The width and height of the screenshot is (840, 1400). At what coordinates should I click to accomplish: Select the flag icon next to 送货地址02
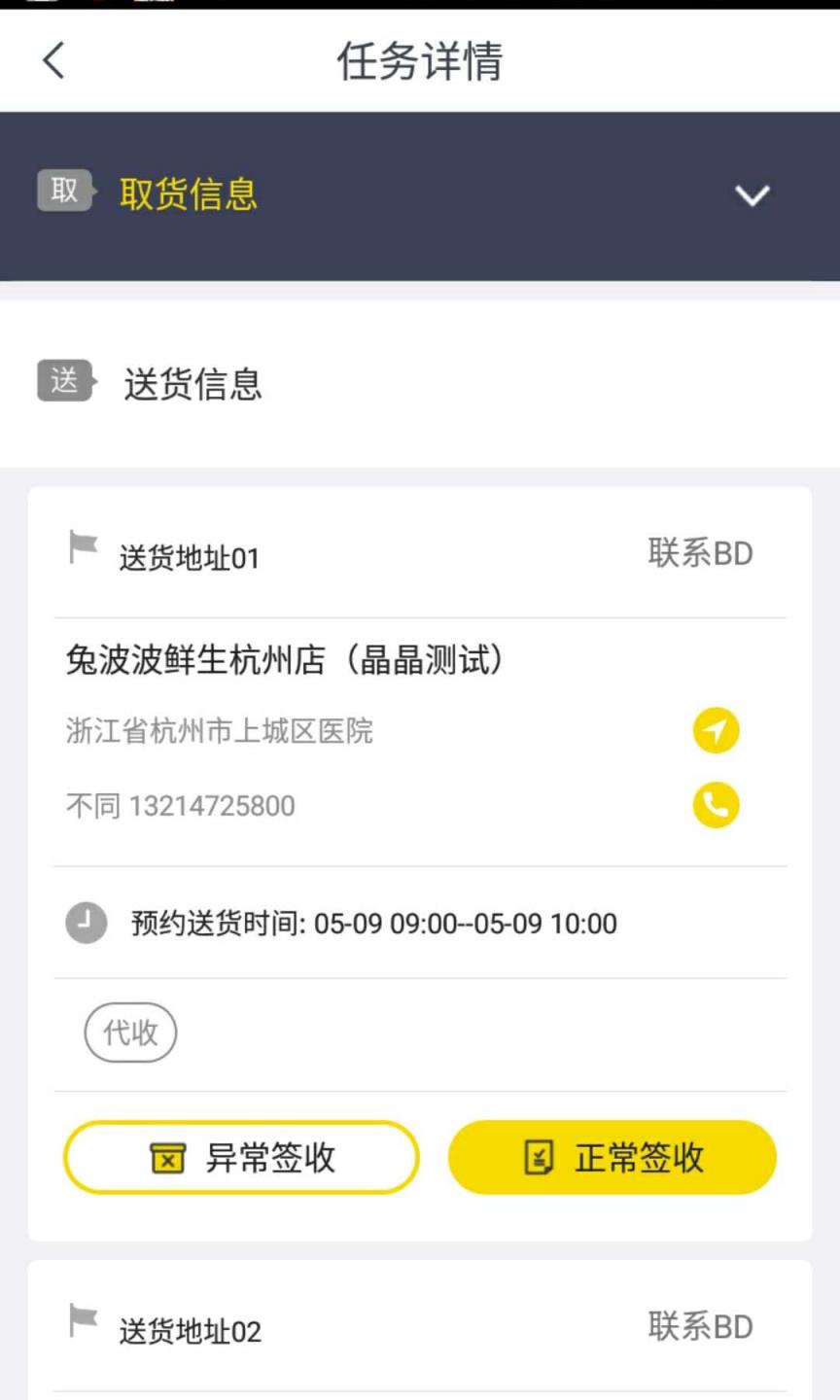tap(84, 1320)
